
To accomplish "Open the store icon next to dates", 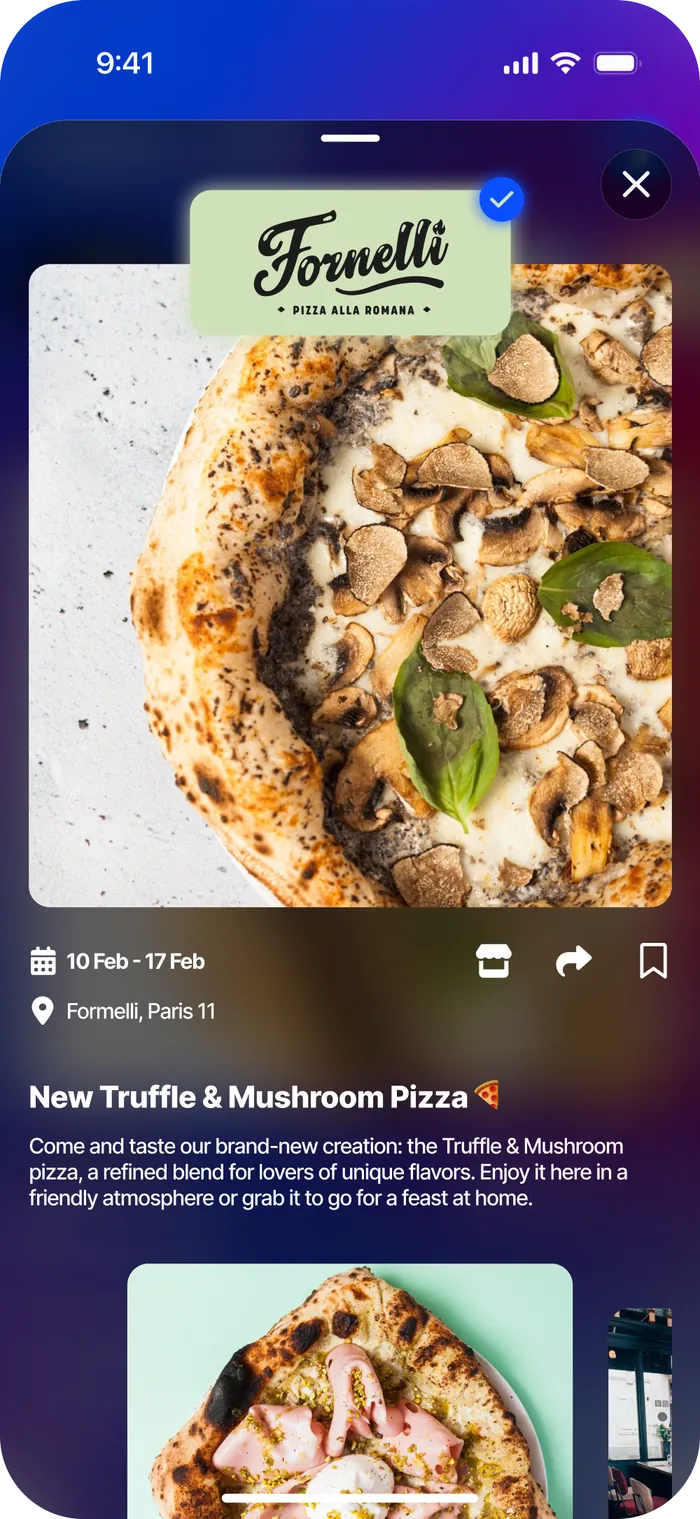I will 494,961.
